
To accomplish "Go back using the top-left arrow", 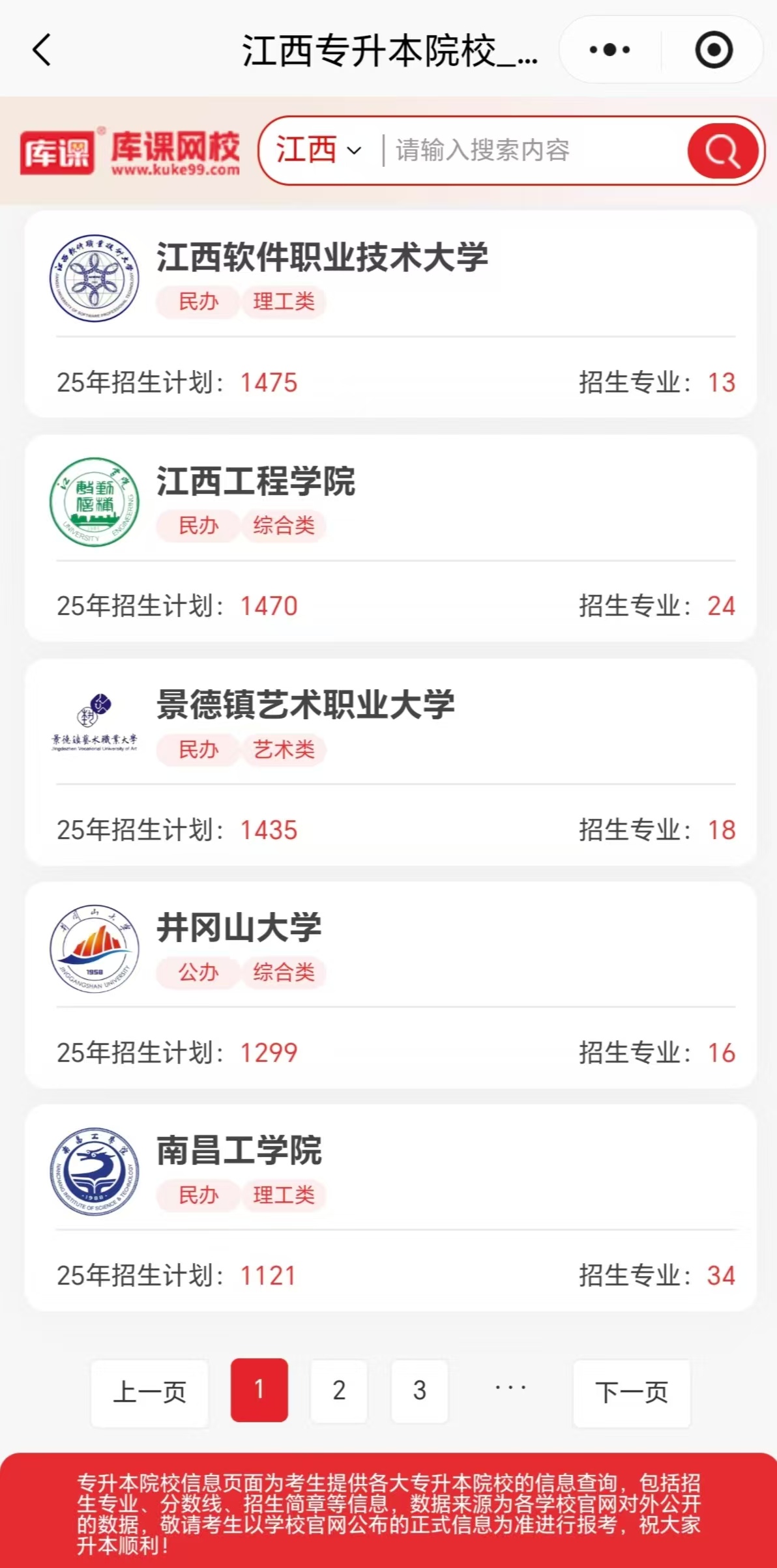I will pos(42,50).
